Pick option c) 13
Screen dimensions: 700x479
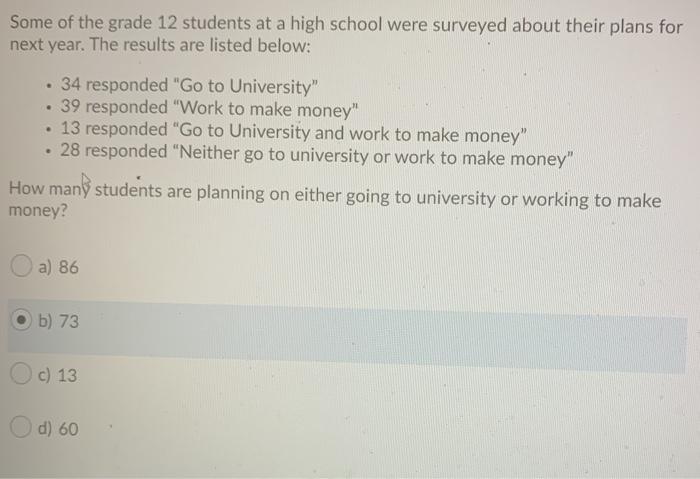pos(23,375)
